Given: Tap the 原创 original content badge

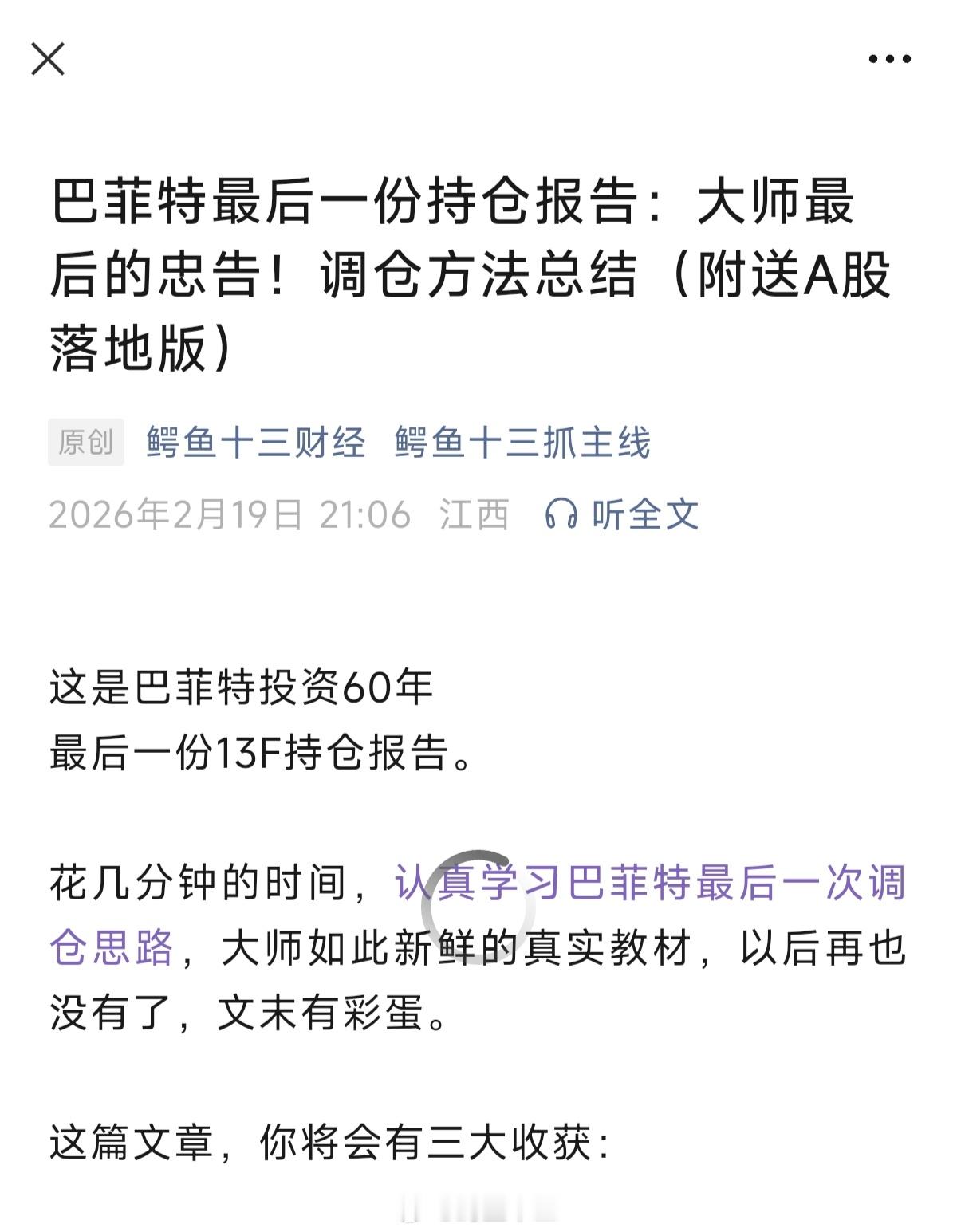Looking at the screenshot, I should pos(86,445).
